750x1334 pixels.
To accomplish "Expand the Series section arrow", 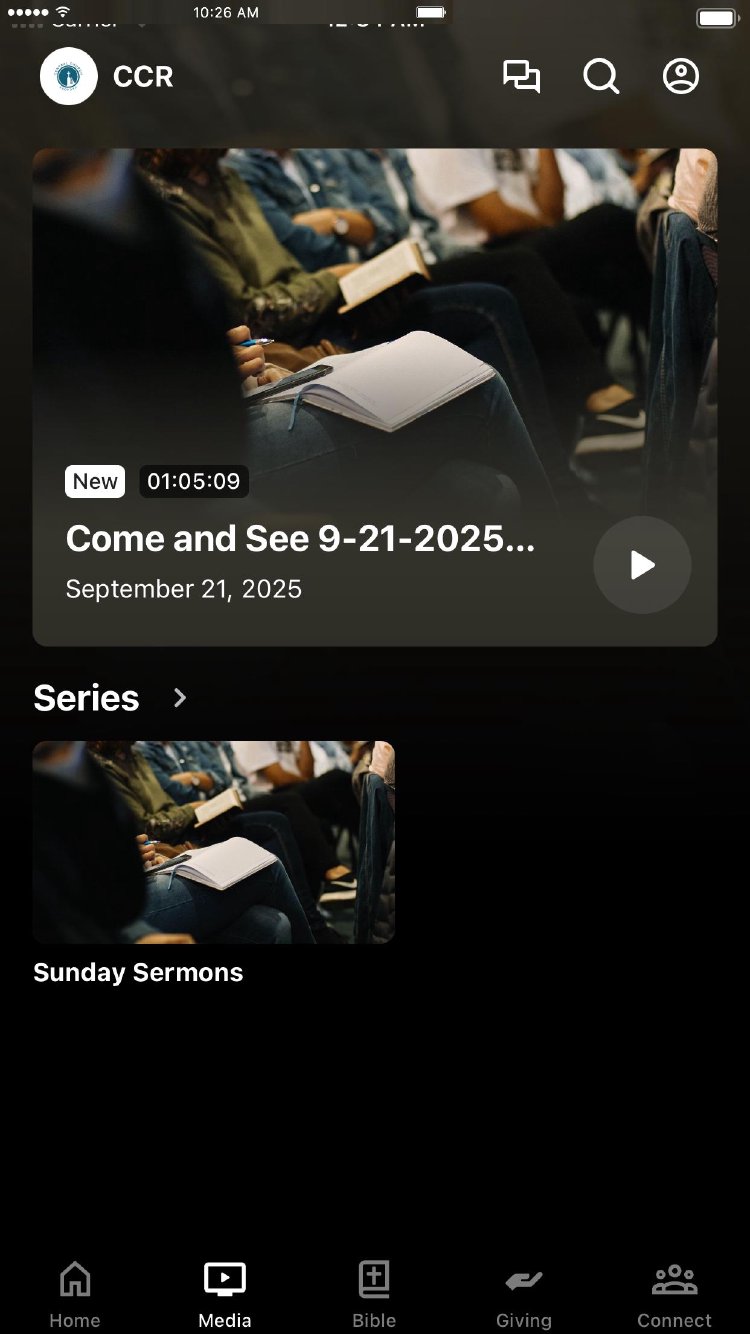I will tap(180, 698).
